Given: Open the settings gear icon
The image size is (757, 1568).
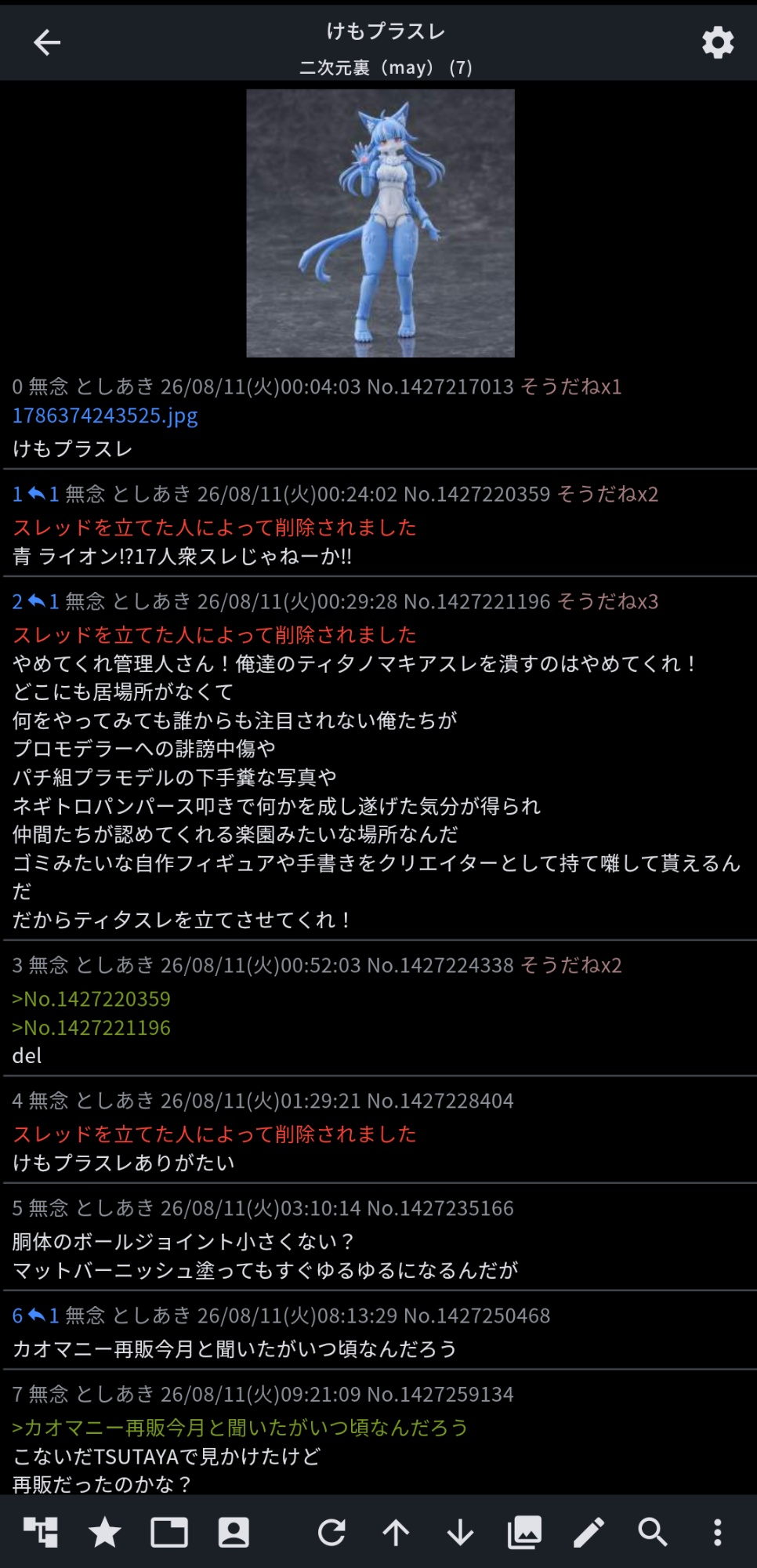Looking at the screenshot, I should (x=717, y=42).
